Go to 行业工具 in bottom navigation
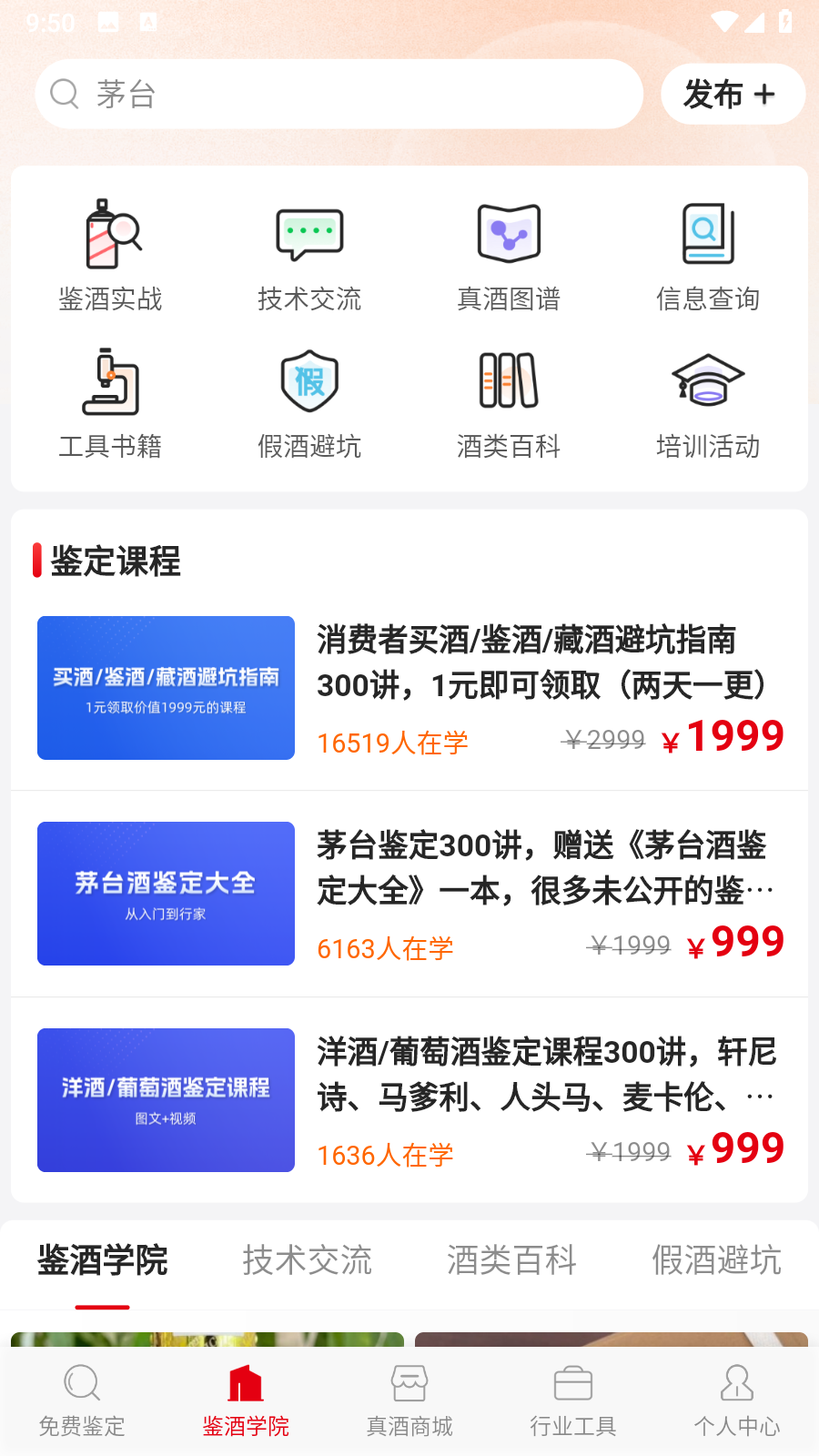The image size is (819, 1456). [573, 1400]
